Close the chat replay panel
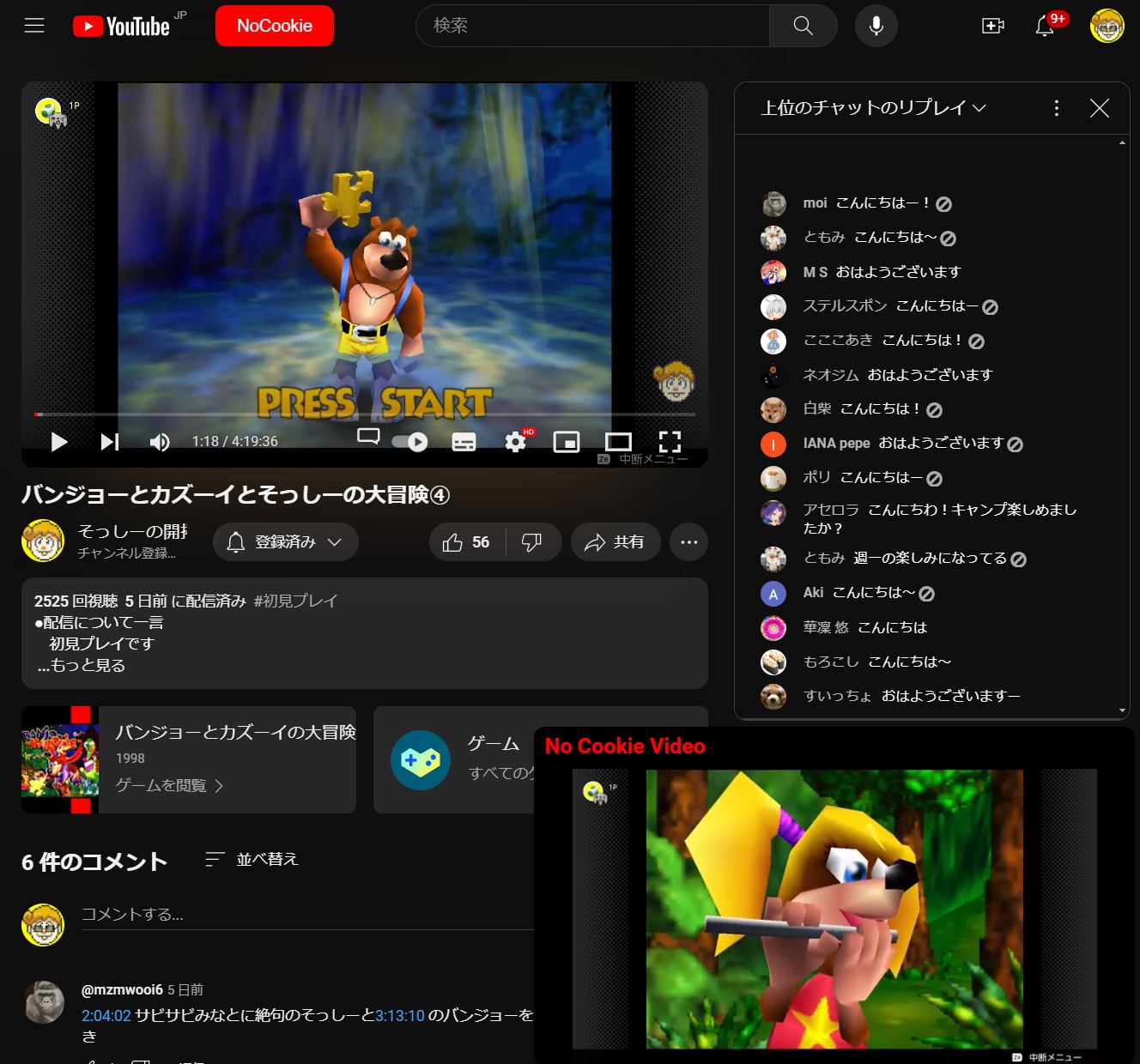This screenshot has width=1140, height=1064. click(x=1099, y=108)
